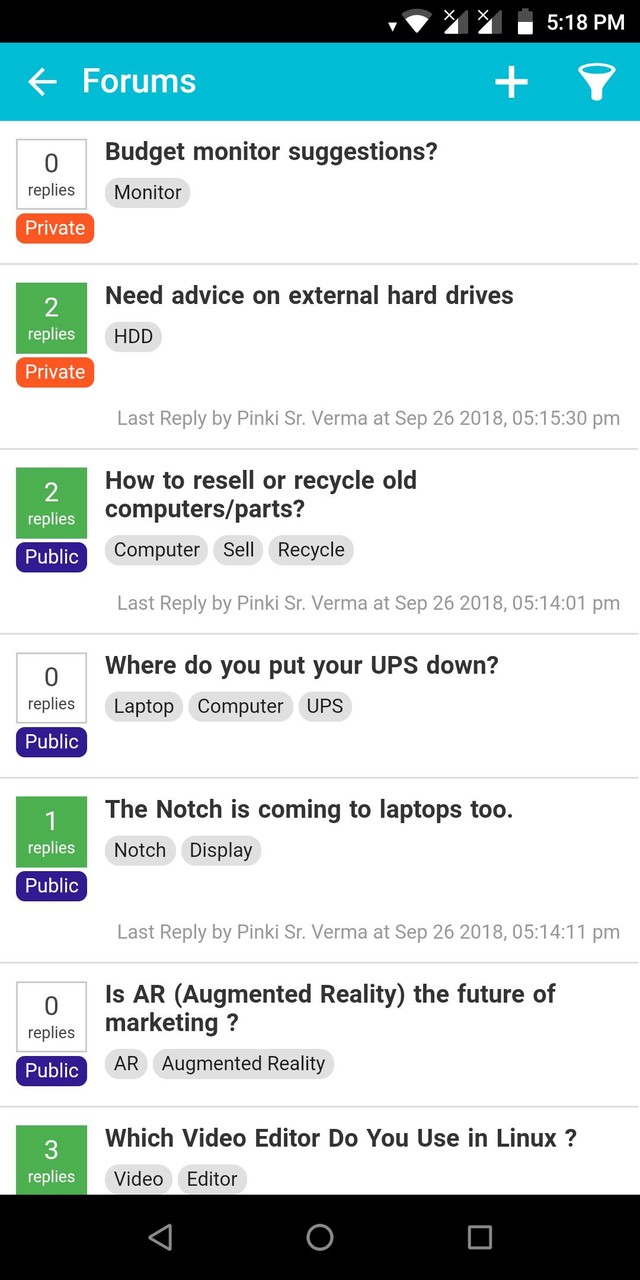Image resolution: width=640 pixels, height=1280 pixels.
Task: Create a new forum topic
Action: click(511, 82)
